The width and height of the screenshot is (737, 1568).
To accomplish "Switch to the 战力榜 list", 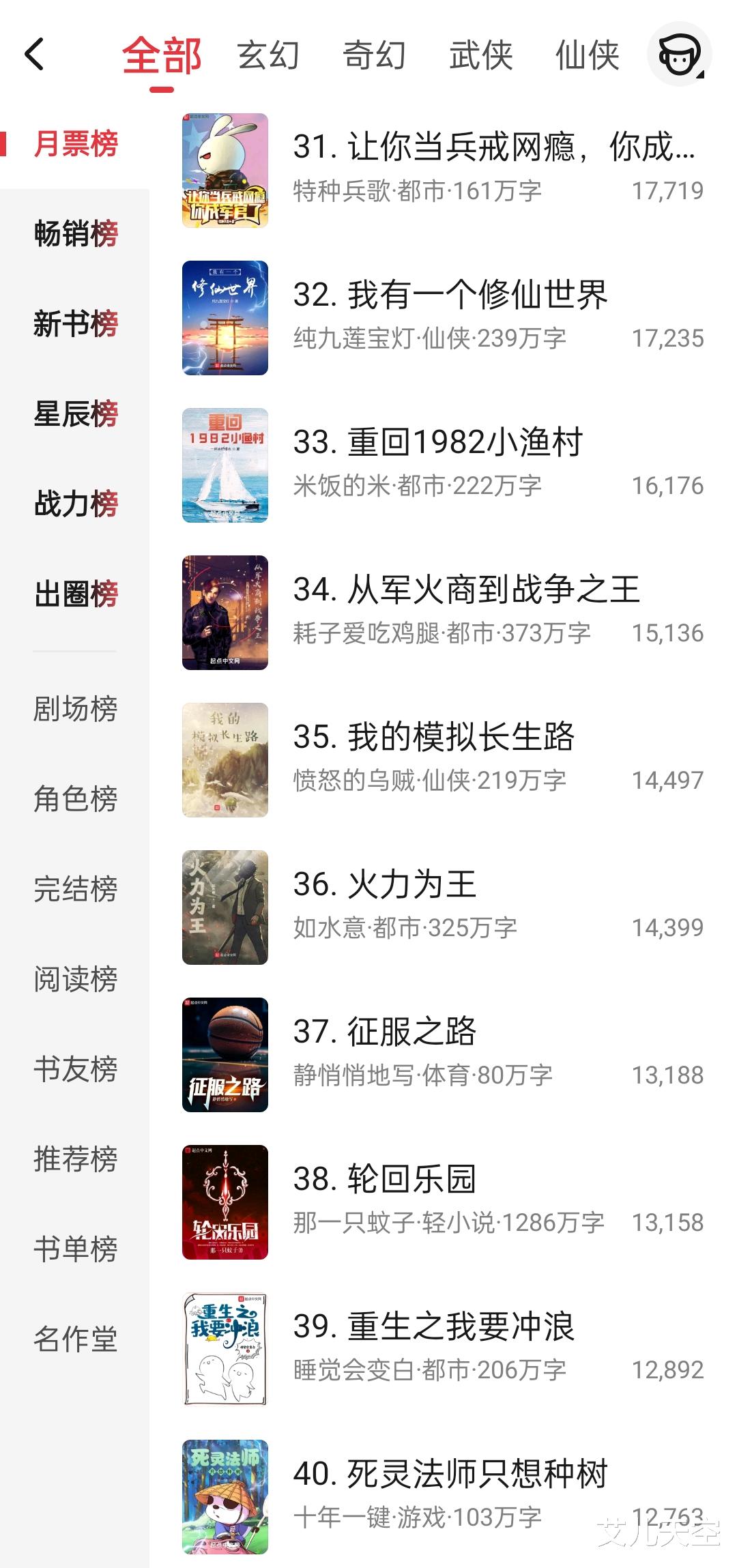I will click(76, 504).
